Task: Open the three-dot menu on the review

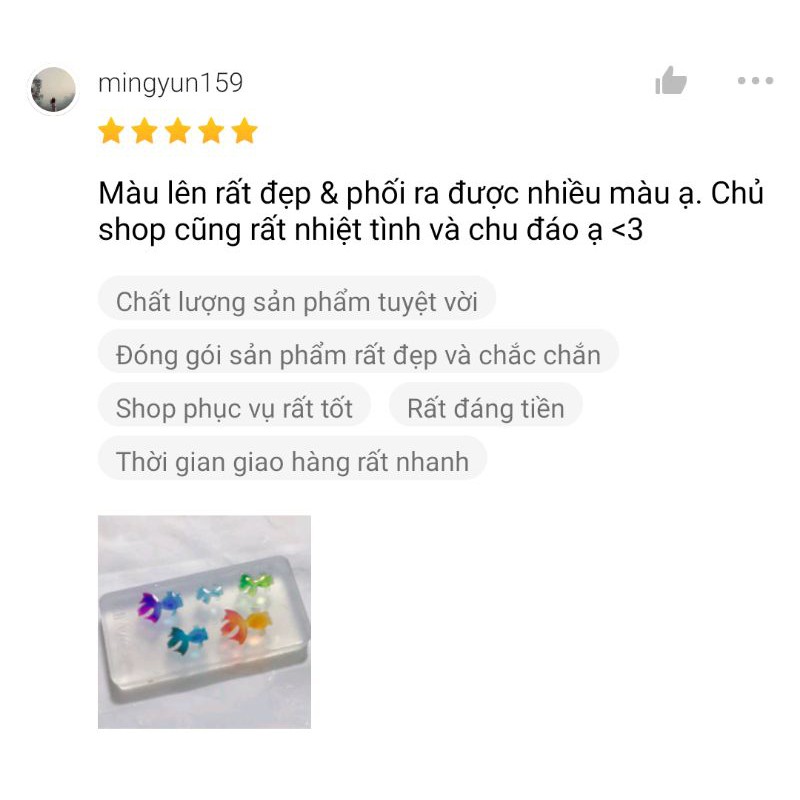Action: coord(755,81)
